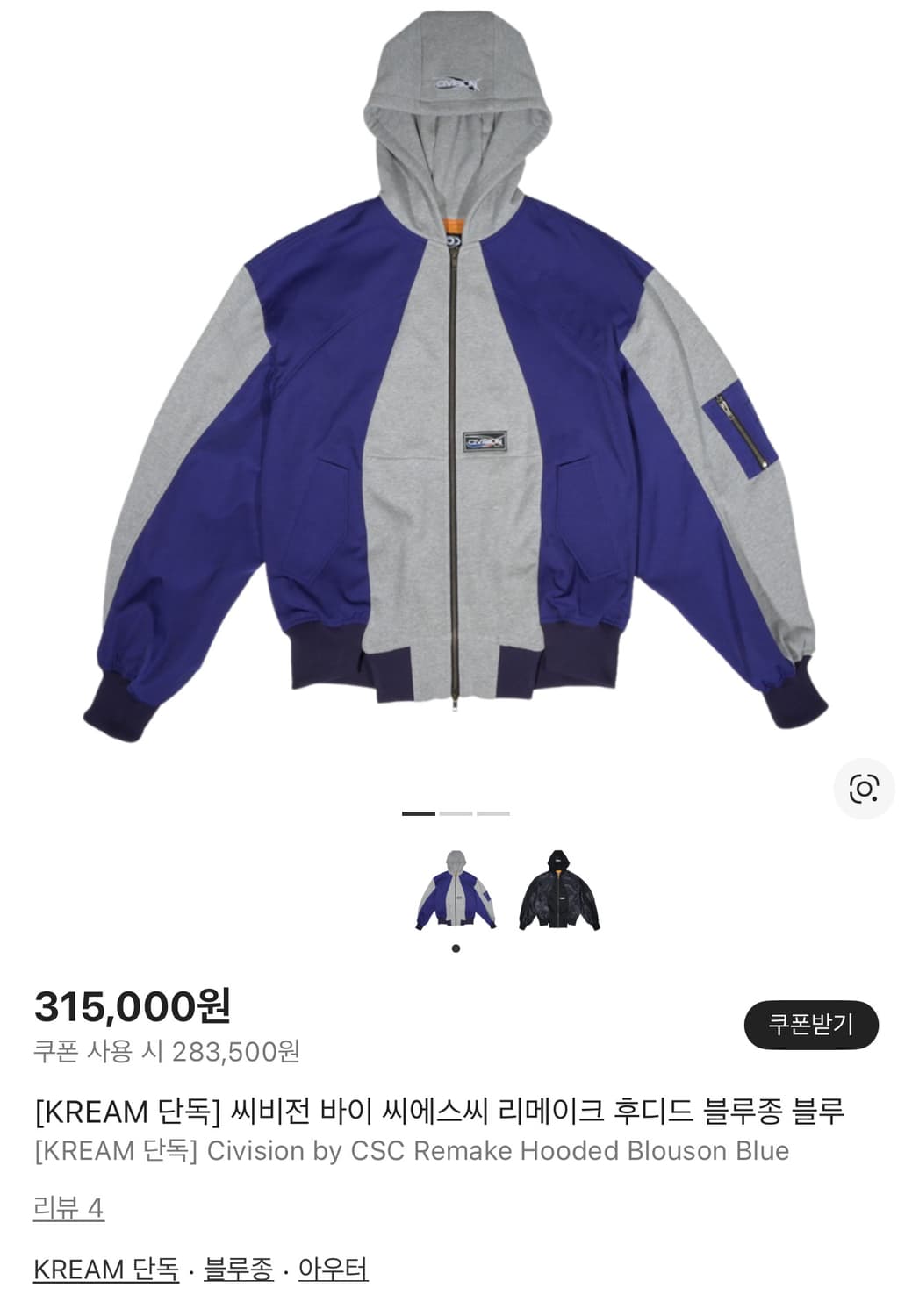
Task: Click the Korean product title
Action: coord(439,1112)
